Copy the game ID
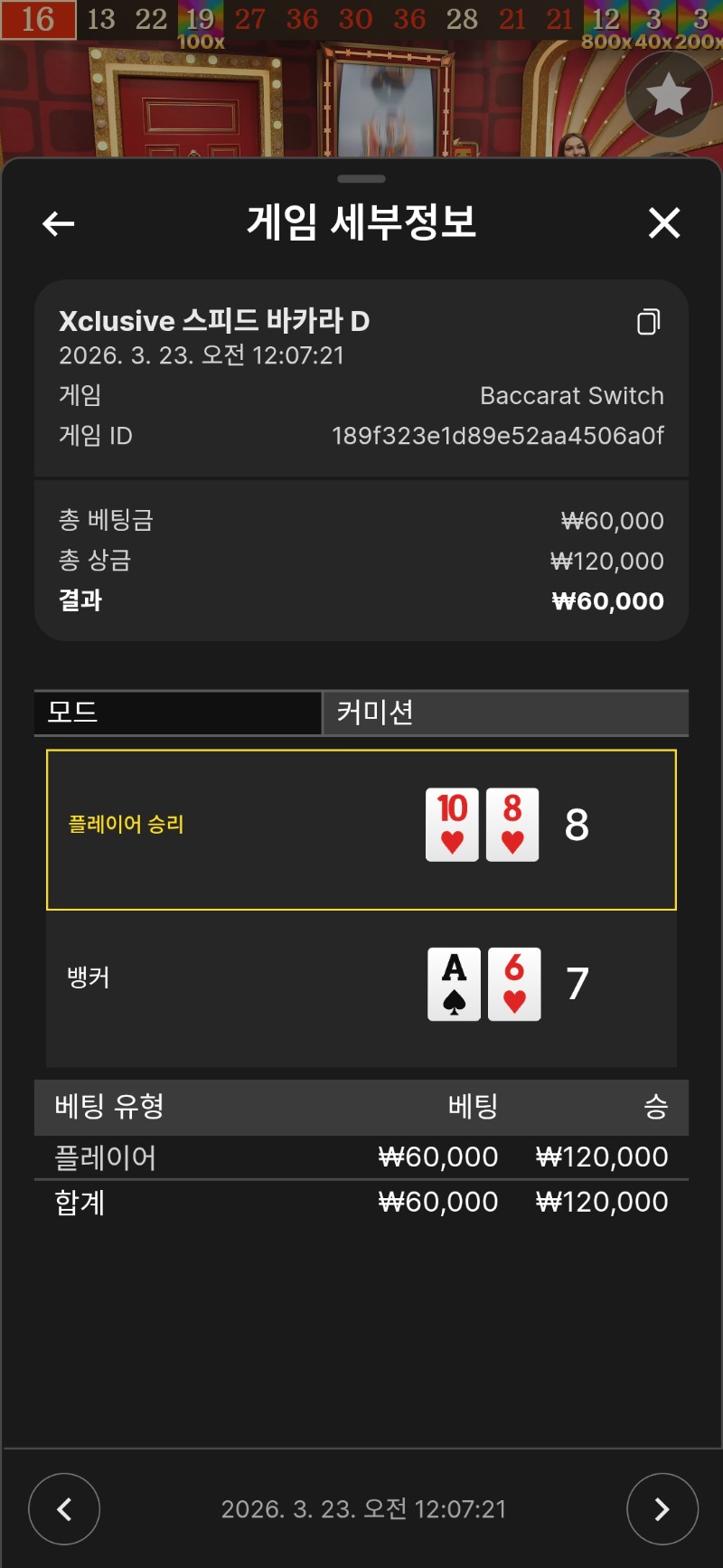 [648, 322]
